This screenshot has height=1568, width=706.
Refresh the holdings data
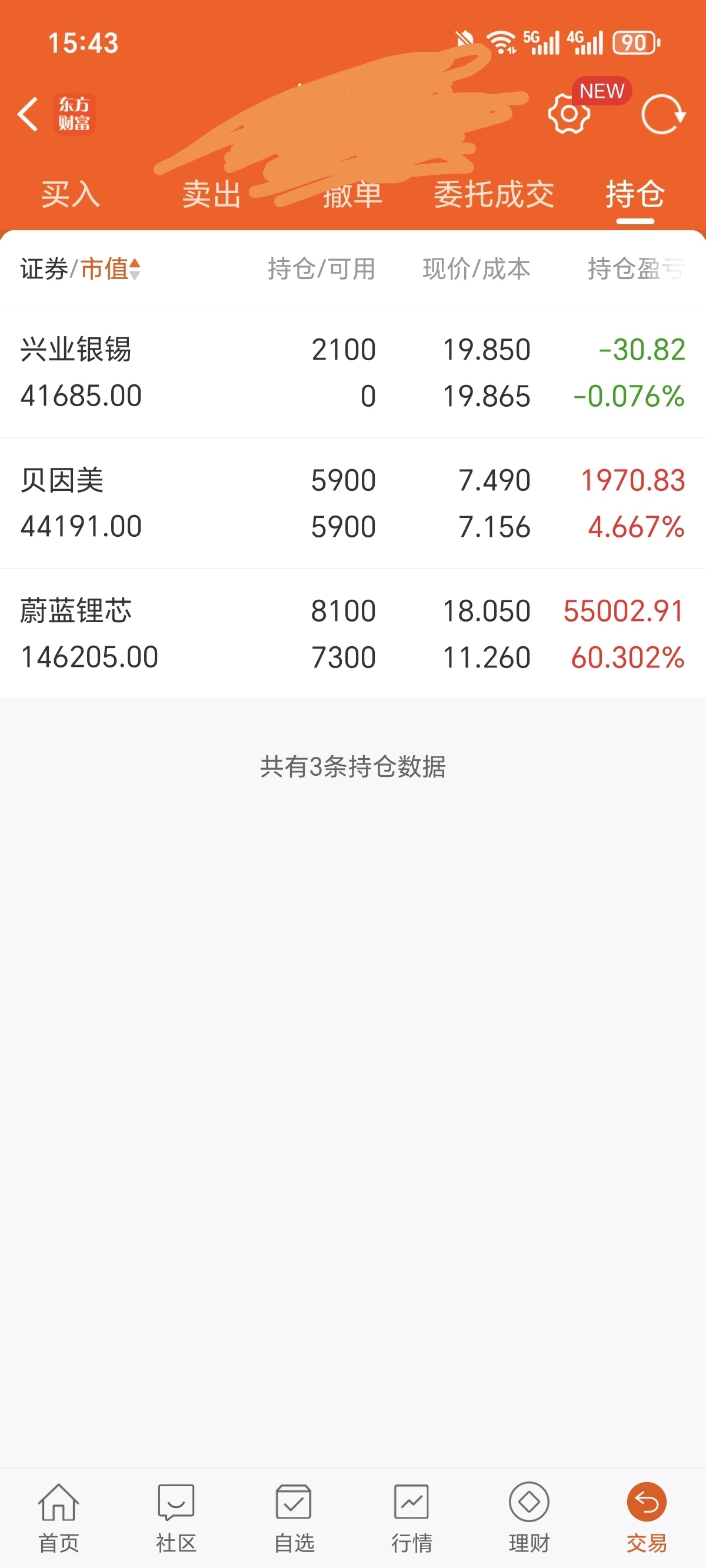tap(664, 114)
